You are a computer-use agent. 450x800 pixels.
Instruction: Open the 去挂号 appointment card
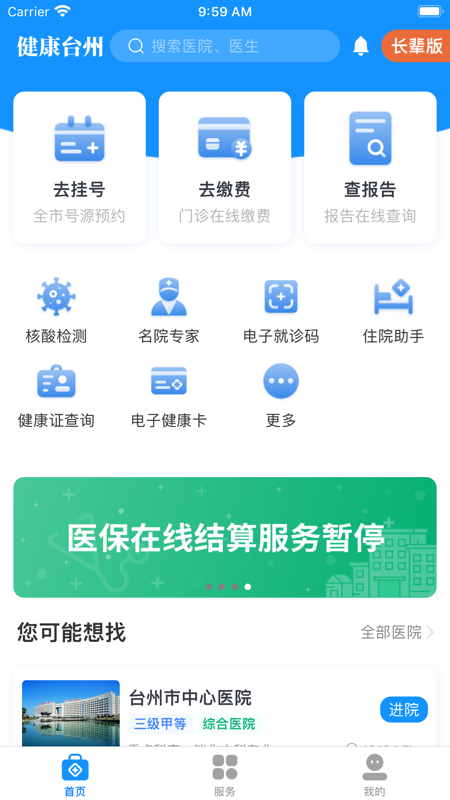[x=80, y=168]
